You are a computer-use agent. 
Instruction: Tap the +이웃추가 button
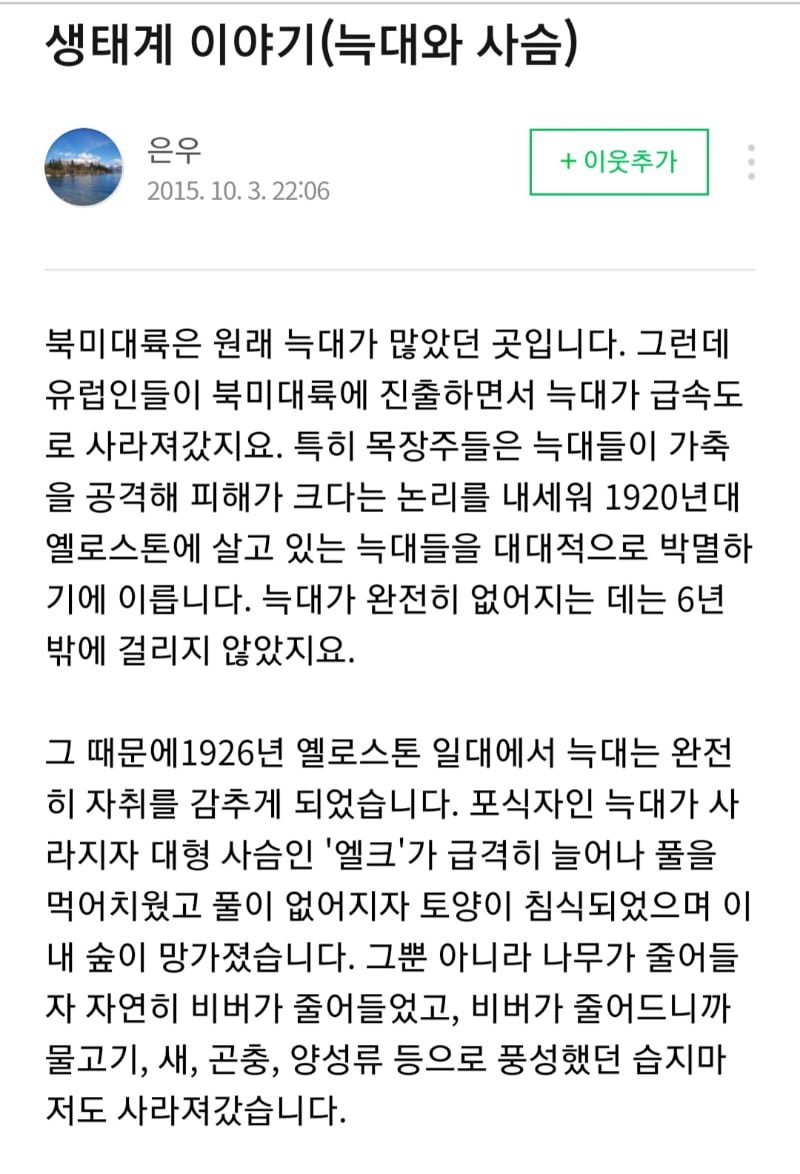[x=619, y=162]
